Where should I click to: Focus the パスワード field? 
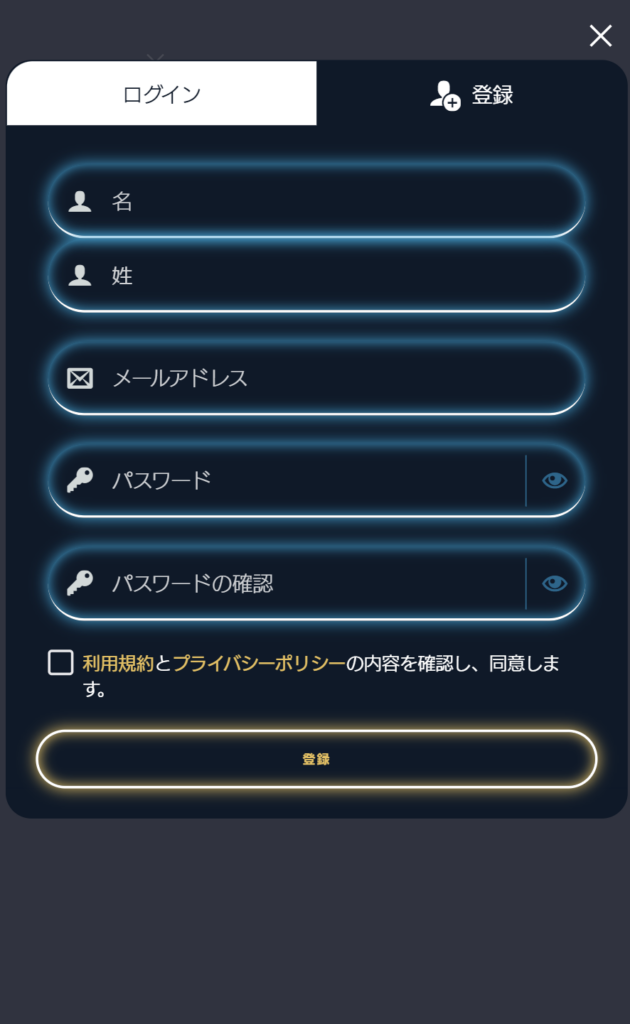[300, 480]
